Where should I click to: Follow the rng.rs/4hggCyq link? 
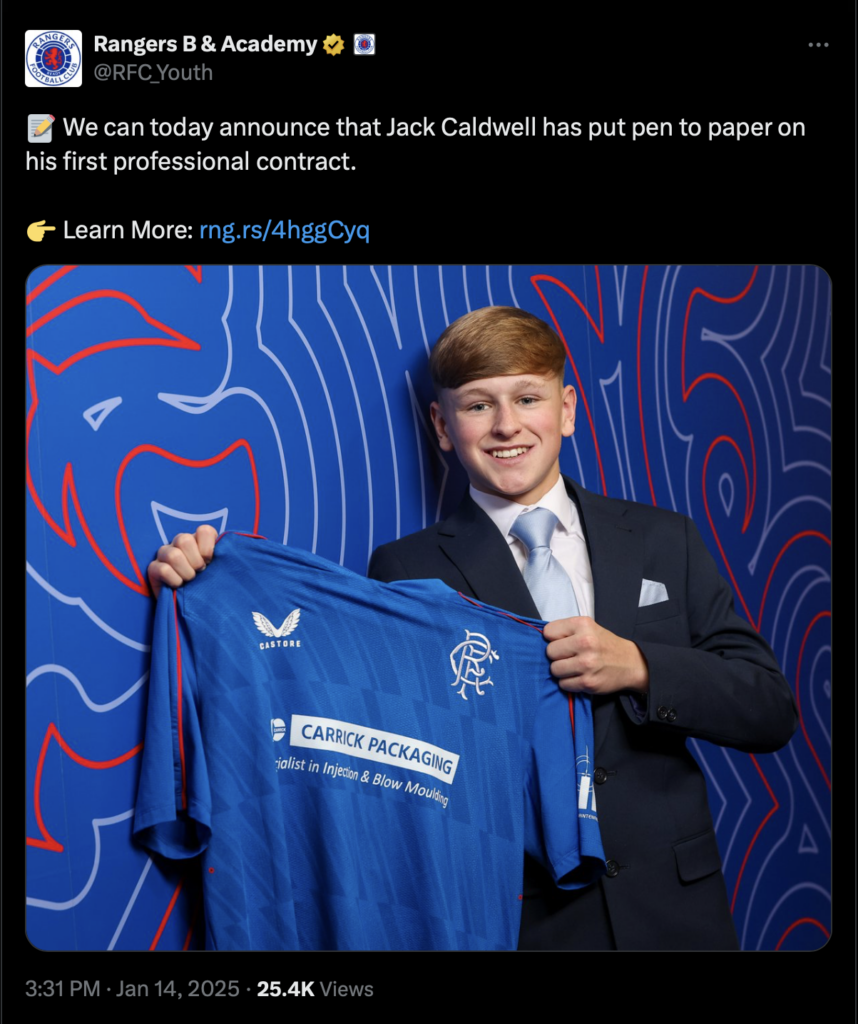(284, 230)
